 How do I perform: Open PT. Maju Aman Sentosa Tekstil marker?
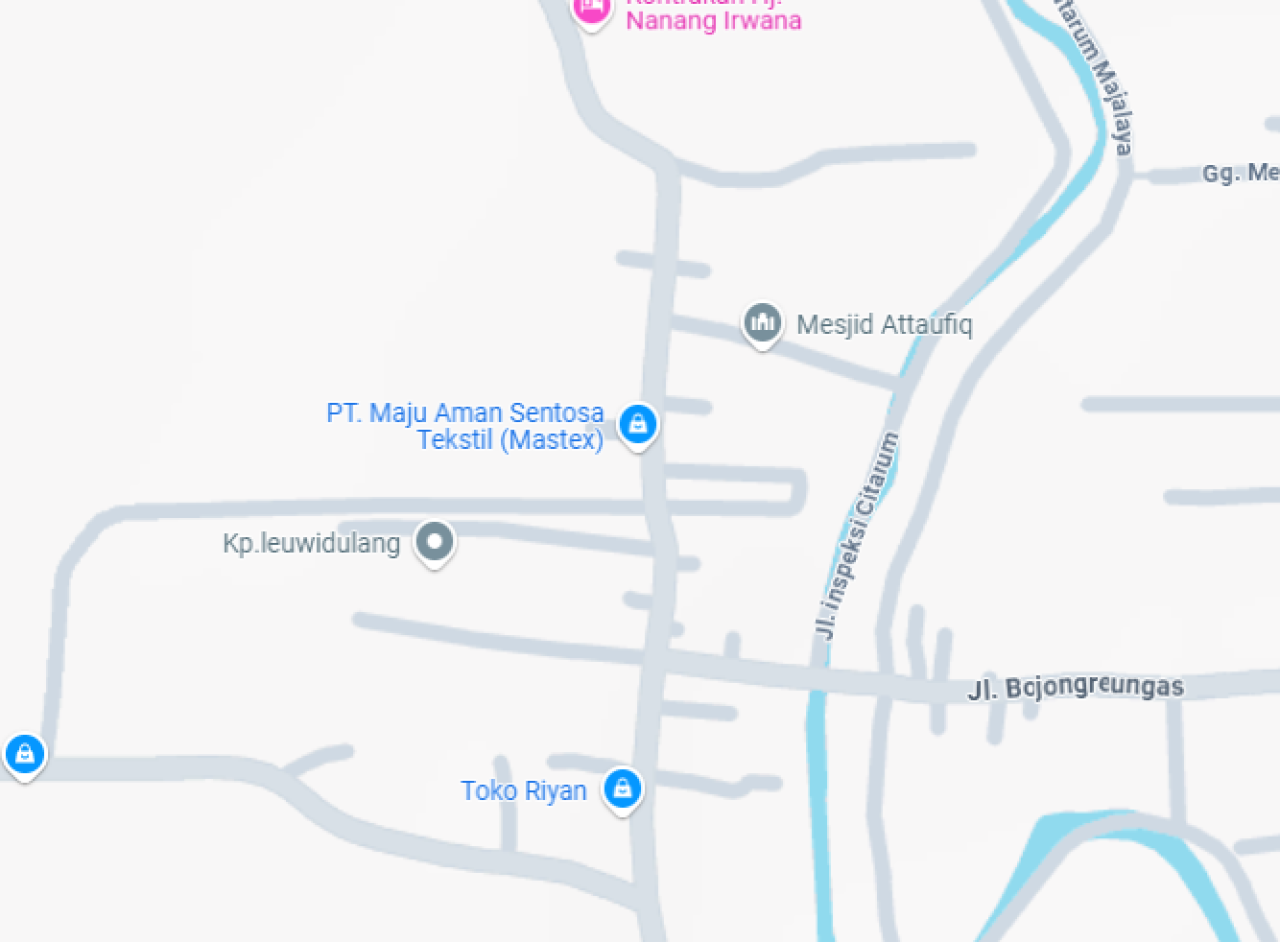tap(638, 425)
